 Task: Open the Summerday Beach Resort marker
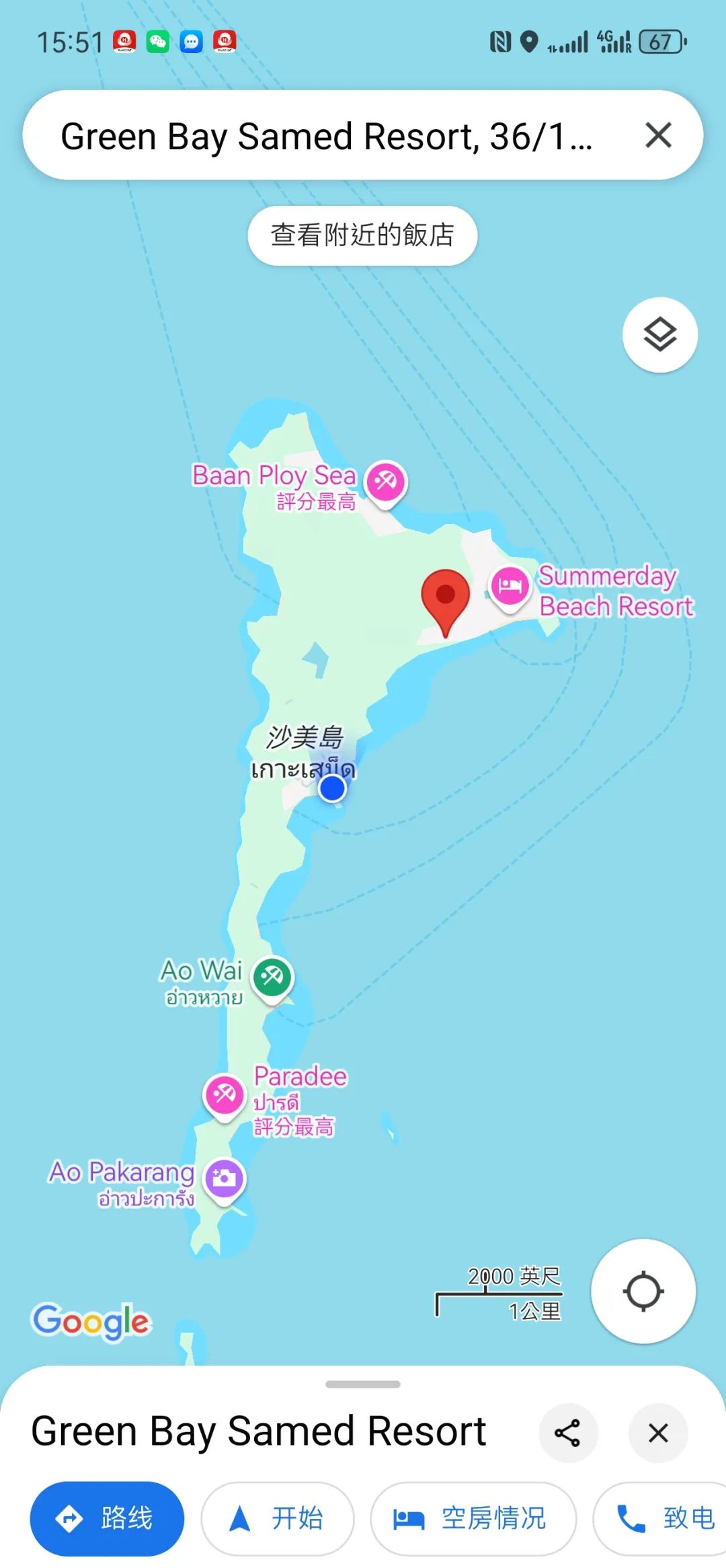pos(510,587)
